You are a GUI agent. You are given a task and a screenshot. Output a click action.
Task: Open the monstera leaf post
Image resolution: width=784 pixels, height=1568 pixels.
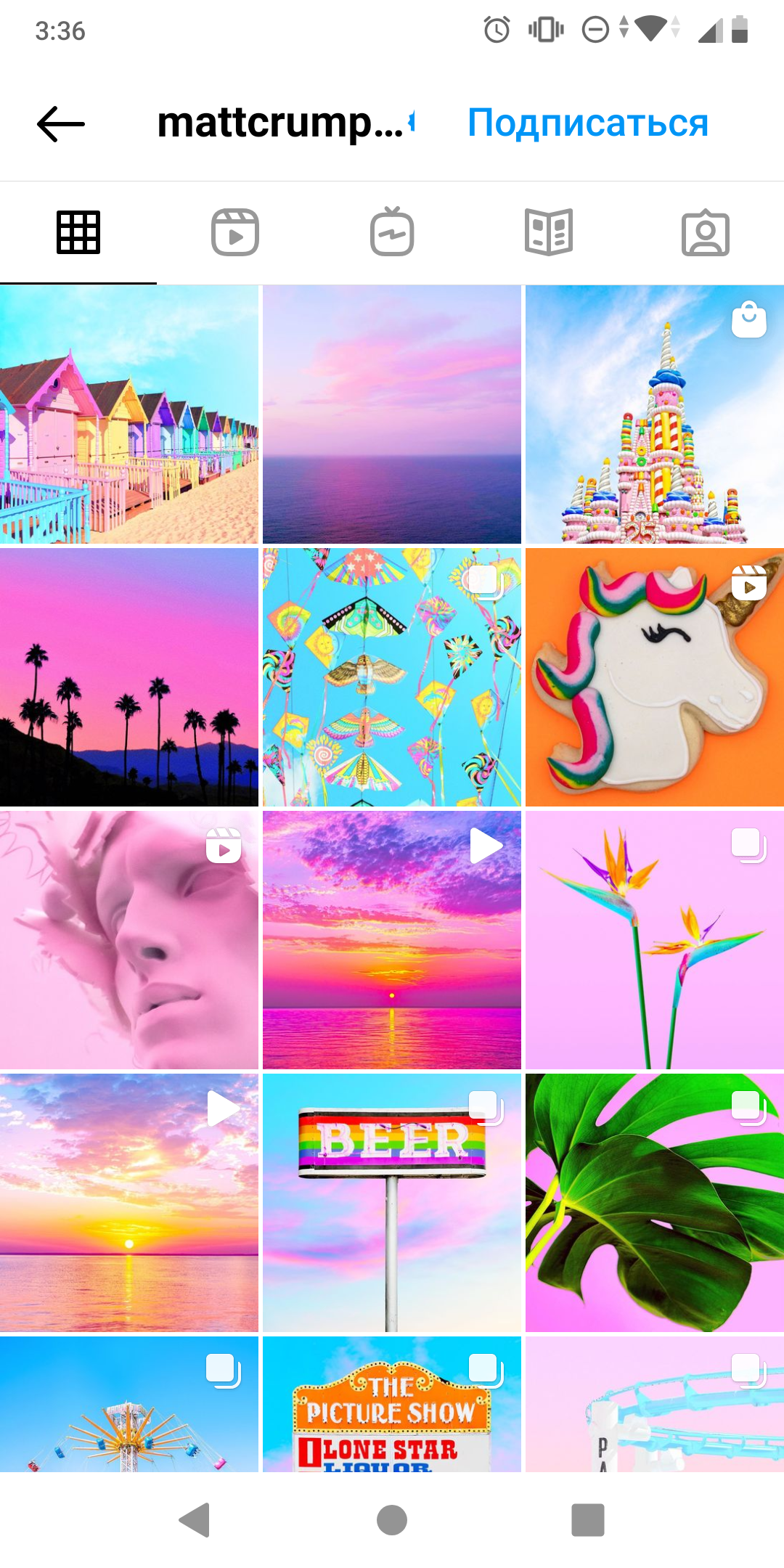[x=655, y=1203]
